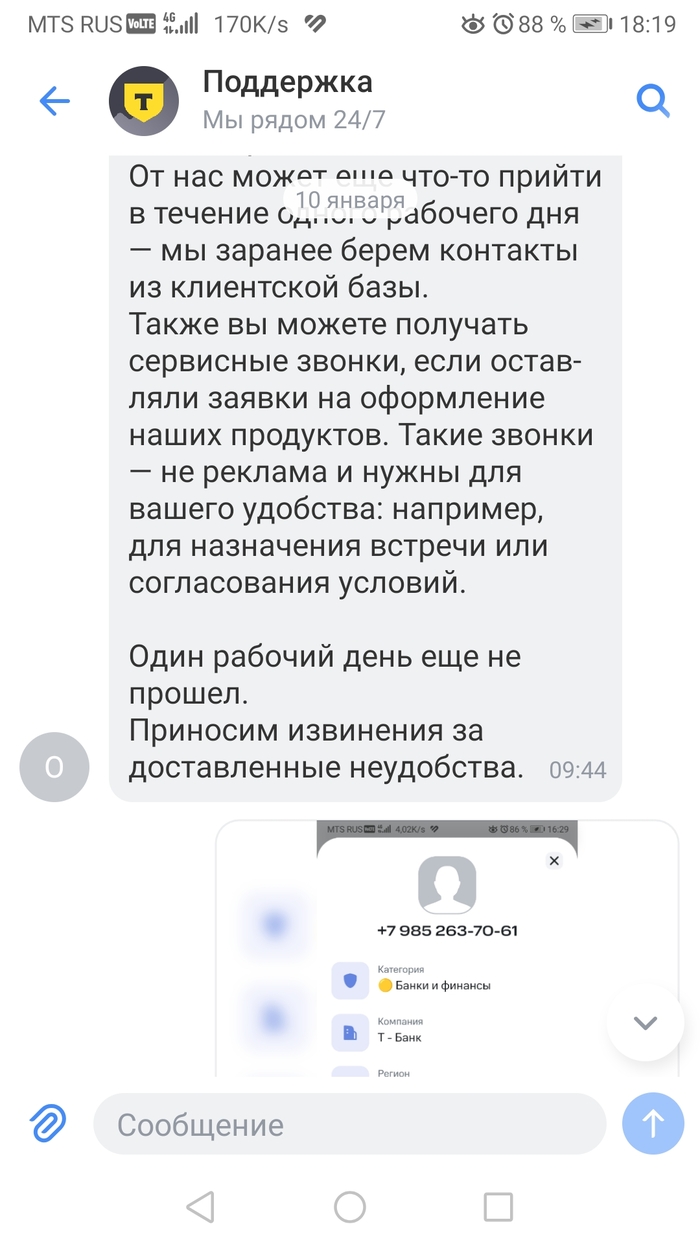This screenshot has width=700, height=1244.
Task: Open recent apps from the navigation bar
Action: click(x=498, y=1207)
